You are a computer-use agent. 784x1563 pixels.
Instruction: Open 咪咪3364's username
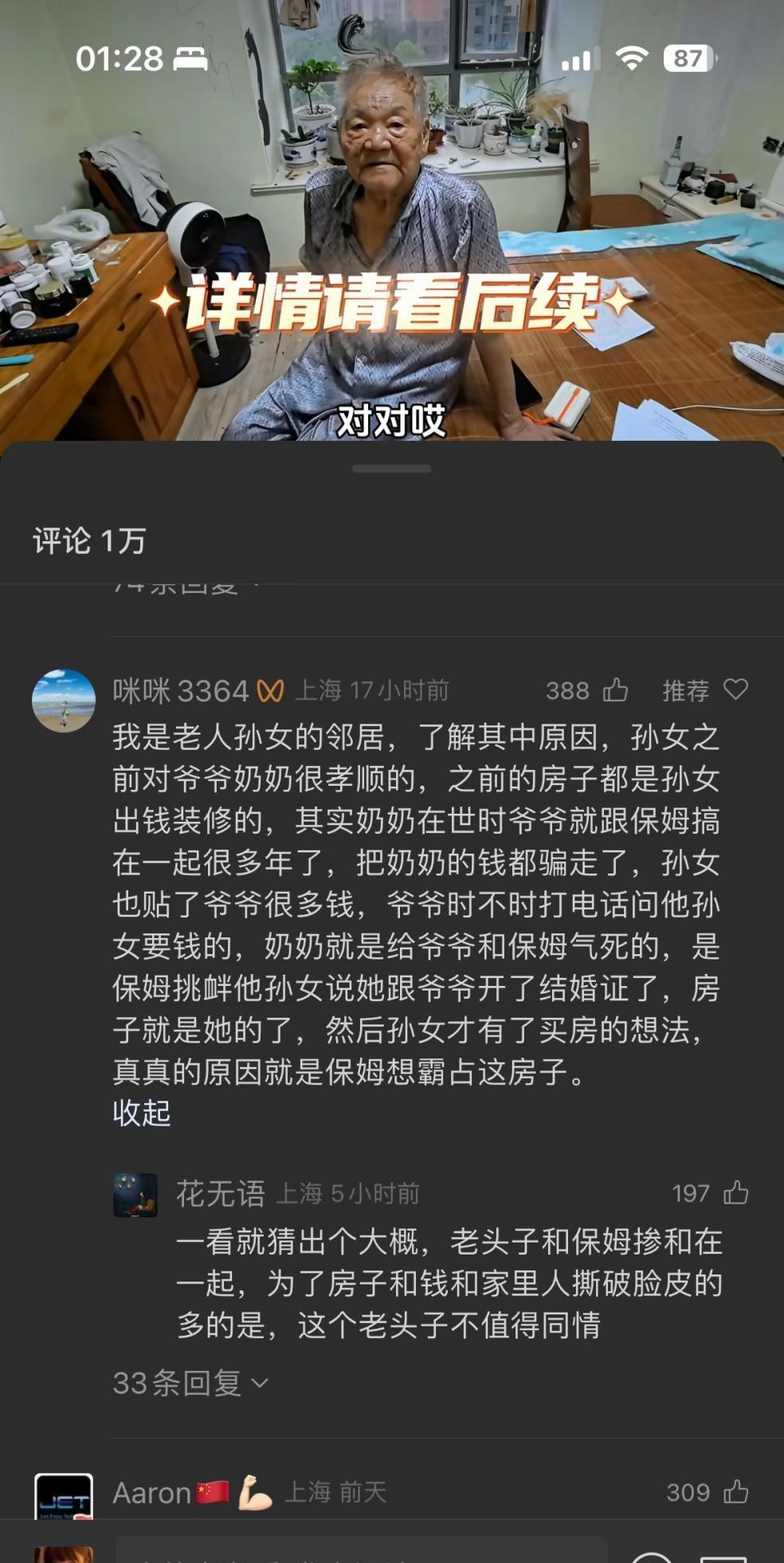pos(180,691)
